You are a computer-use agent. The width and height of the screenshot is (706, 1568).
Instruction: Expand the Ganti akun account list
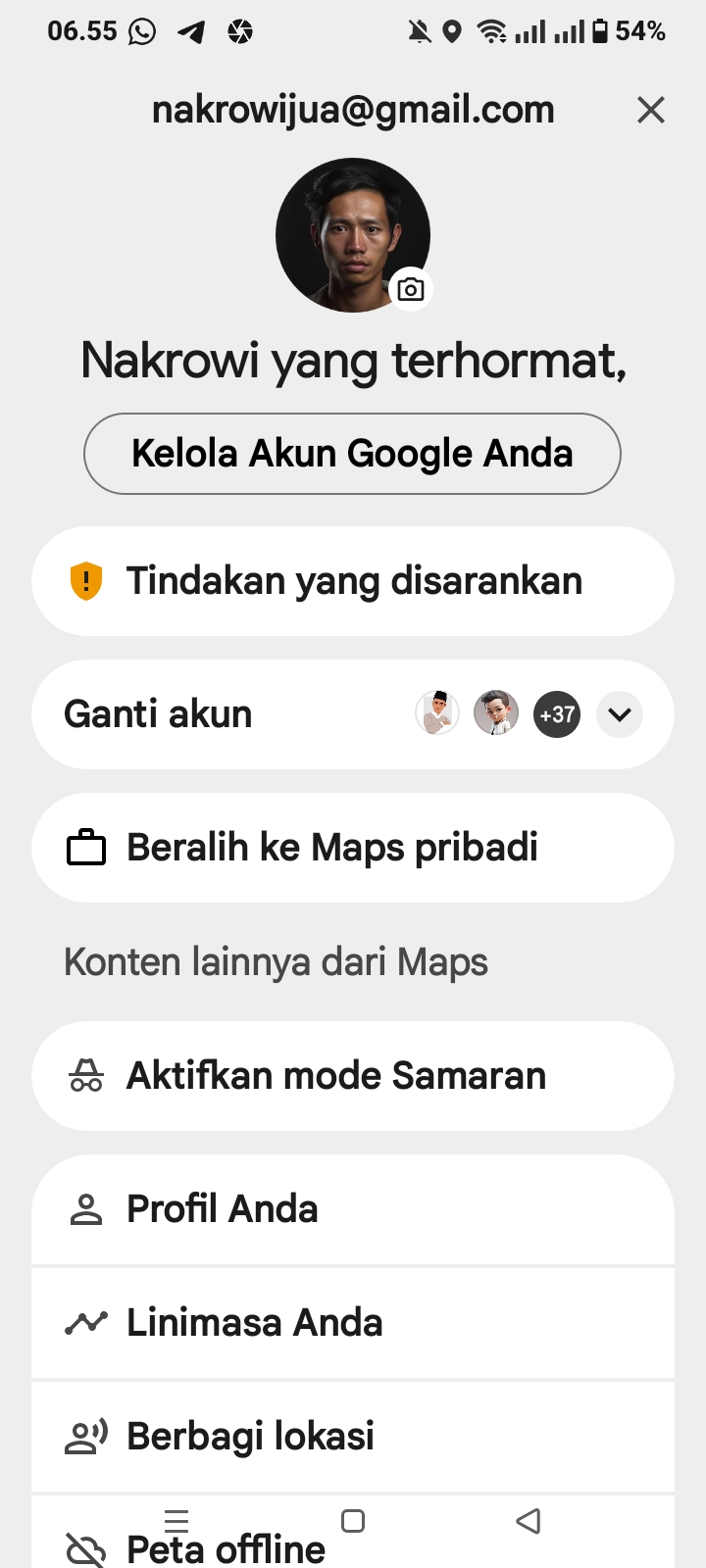click(x=620, y=714)
